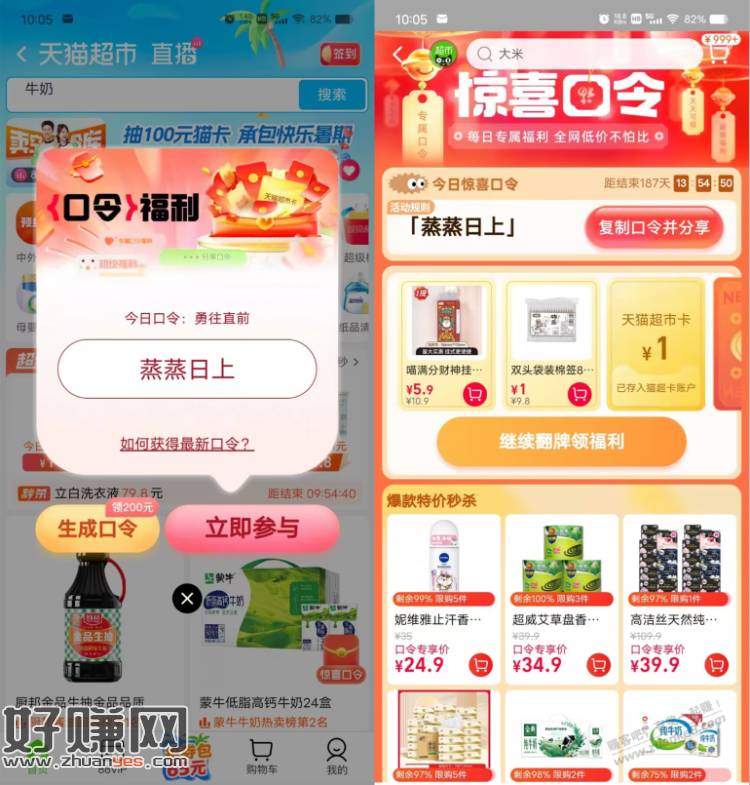Tap 立即参与 to join the activity

(x=252, y=529)
